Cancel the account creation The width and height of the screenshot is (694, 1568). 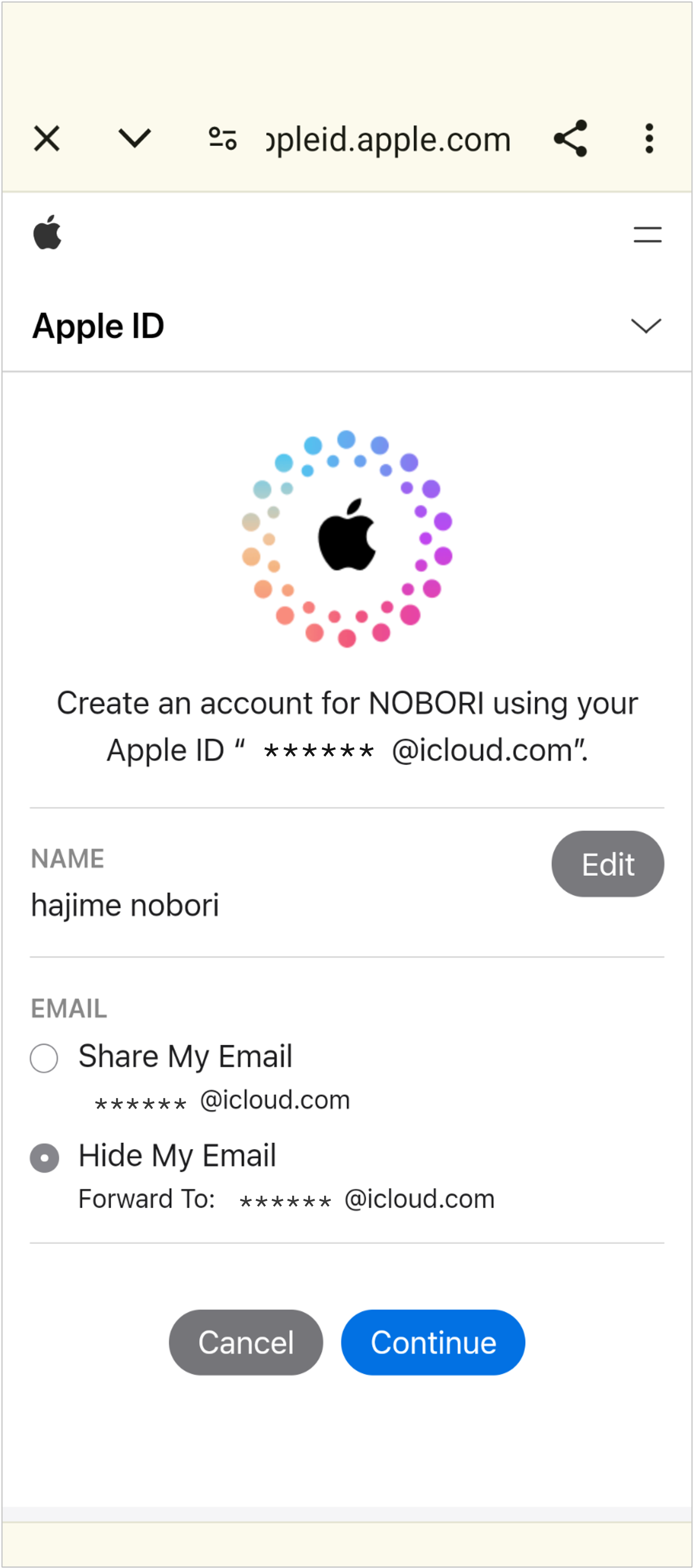246,1342
